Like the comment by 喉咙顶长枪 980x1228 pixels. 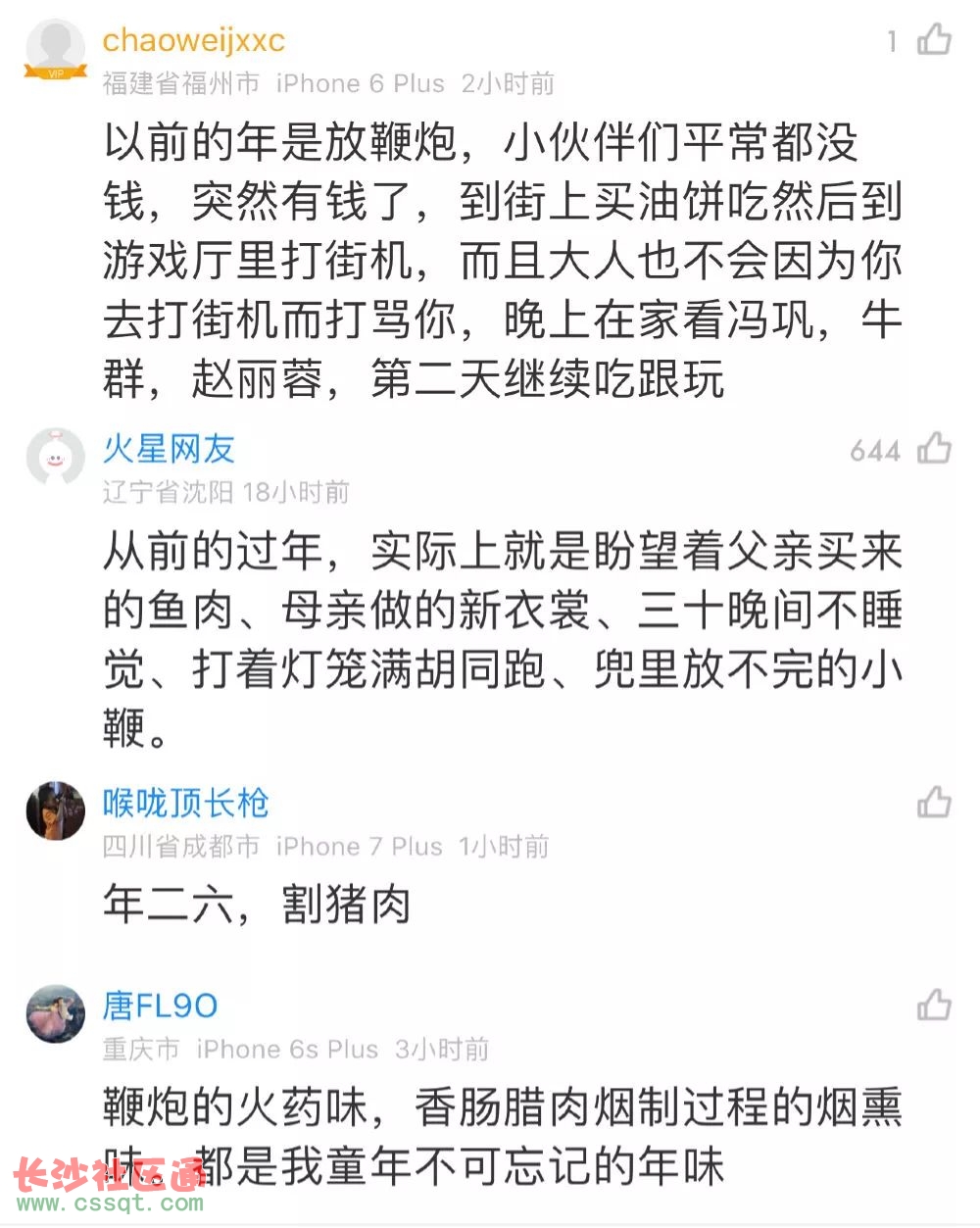[x=934, y=803]
